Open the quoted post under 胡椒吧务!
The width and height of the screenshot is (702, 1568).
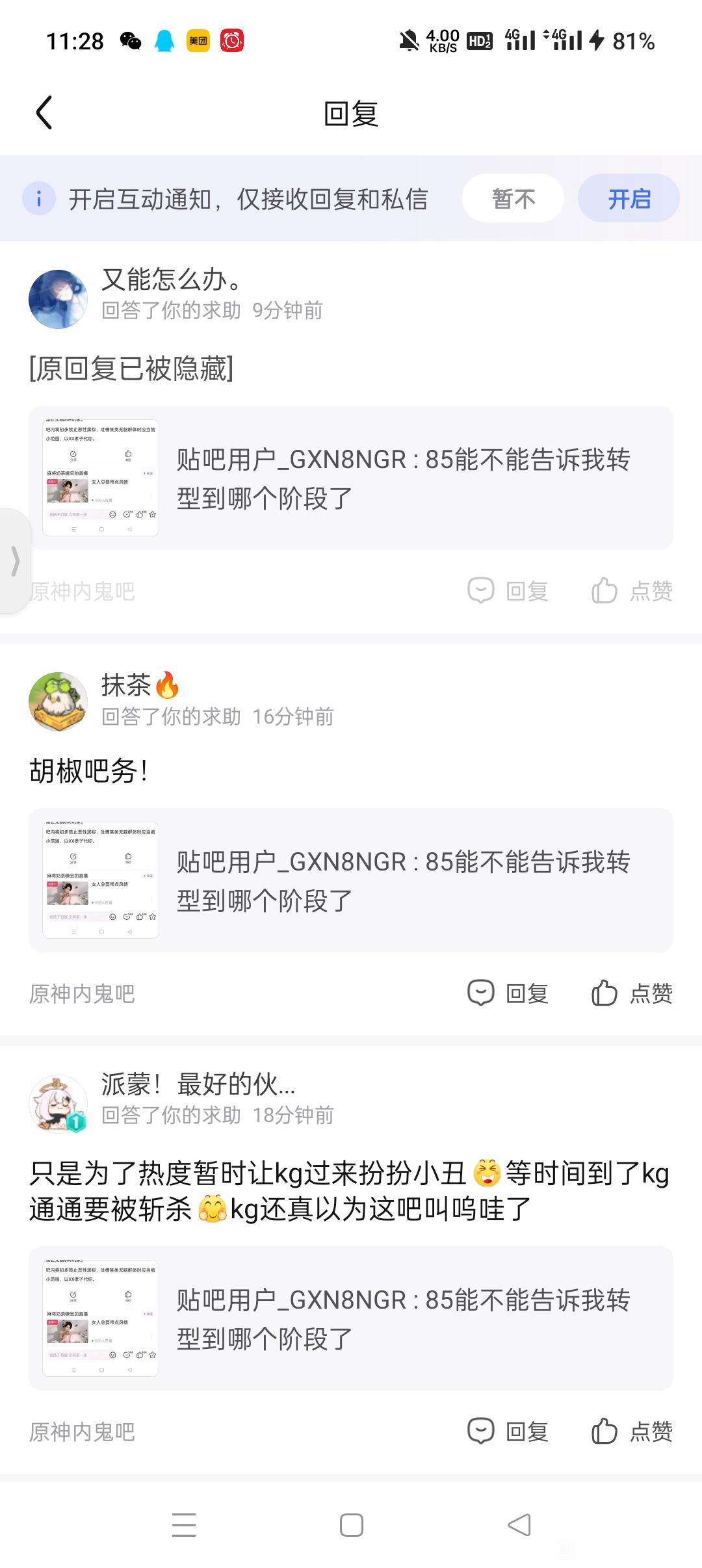351,880
